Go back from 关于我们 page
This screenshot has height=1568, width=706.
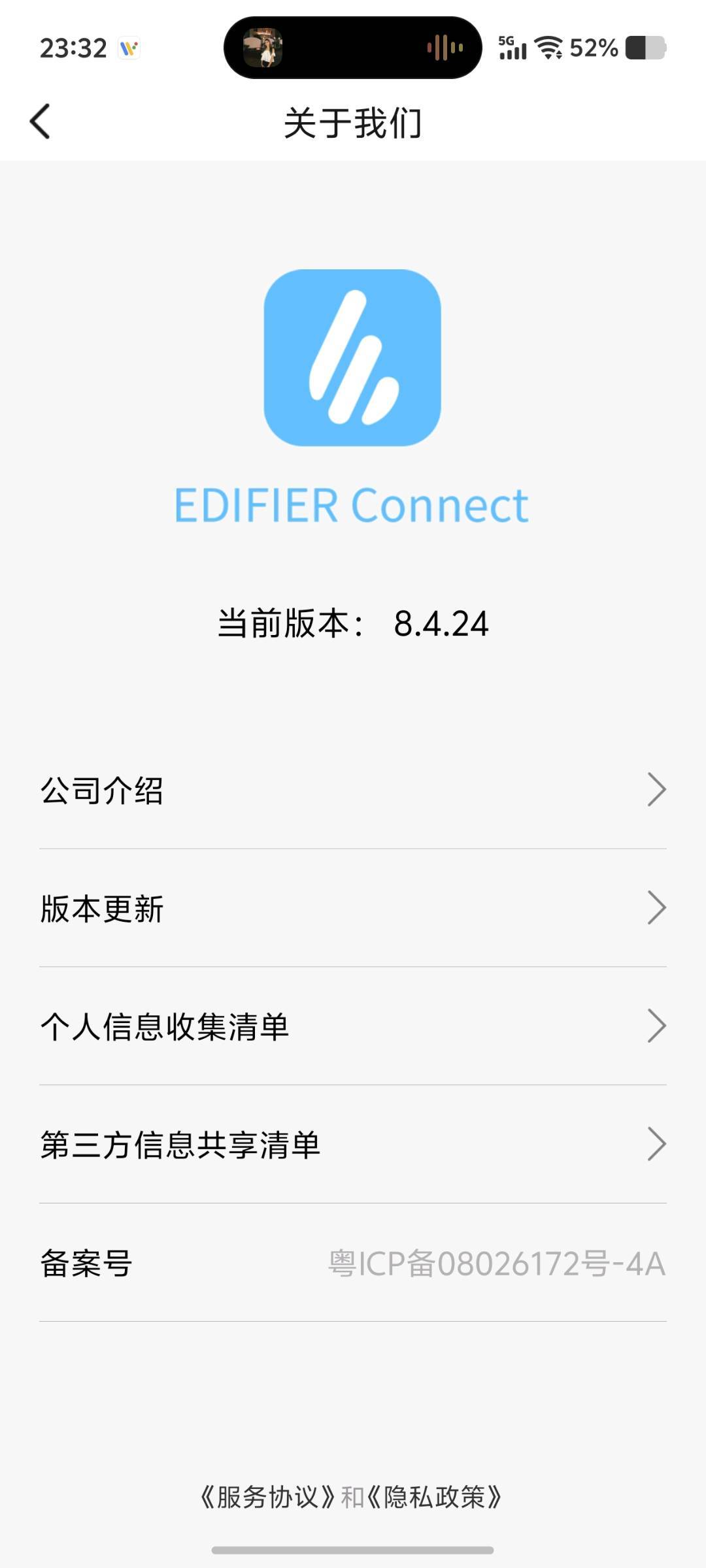point(41,122)
